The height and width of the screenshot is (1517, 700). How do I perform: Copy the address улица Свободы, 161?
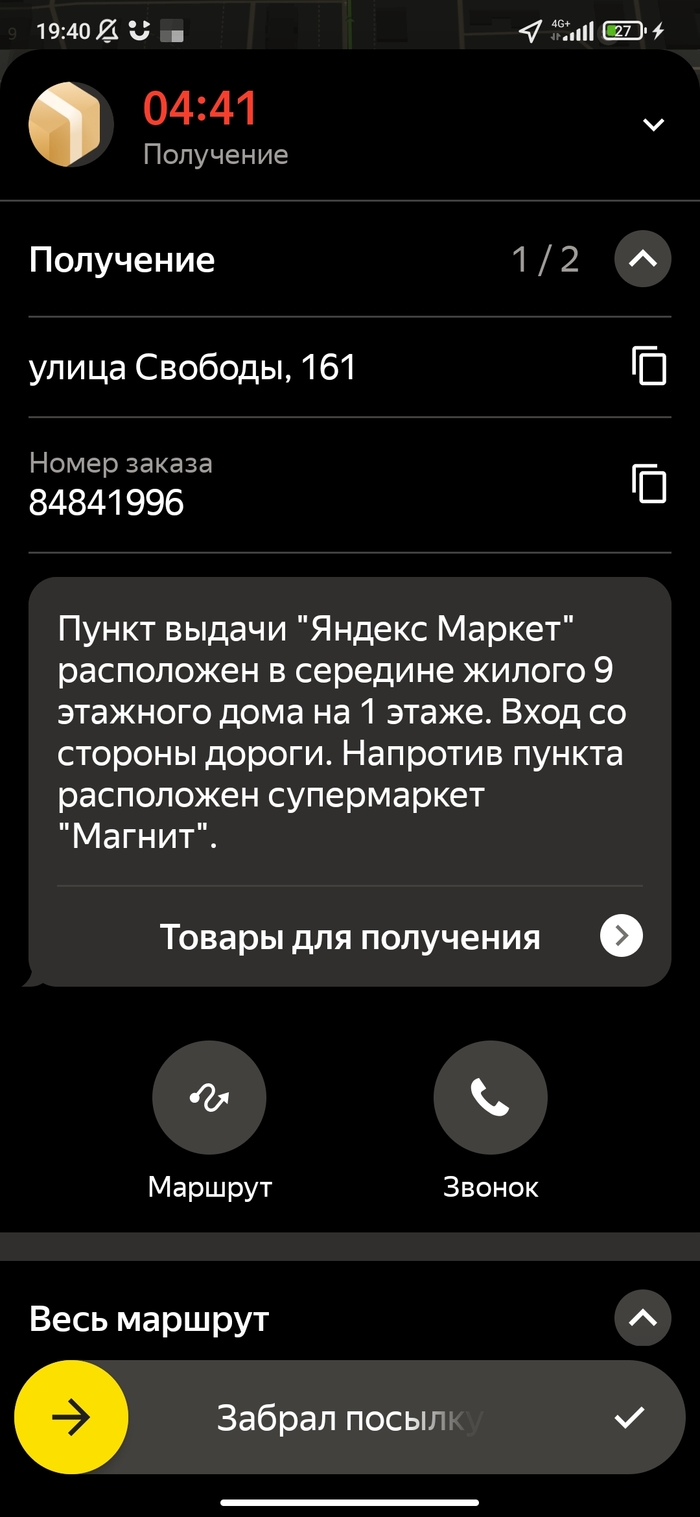(x=649, y=367)
